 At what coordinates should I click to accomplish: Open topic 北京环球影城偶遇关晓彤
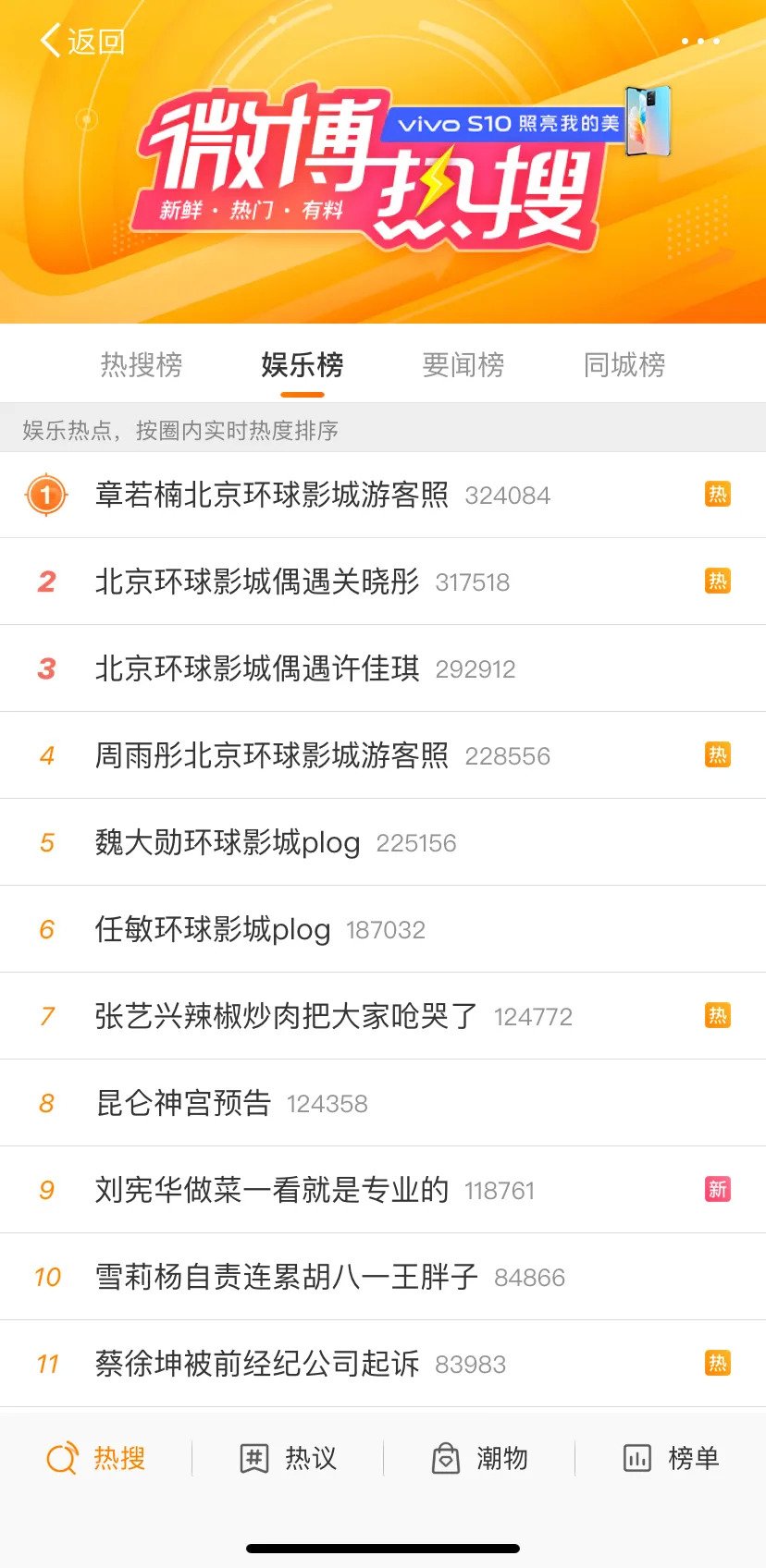(x=257, y=582)
